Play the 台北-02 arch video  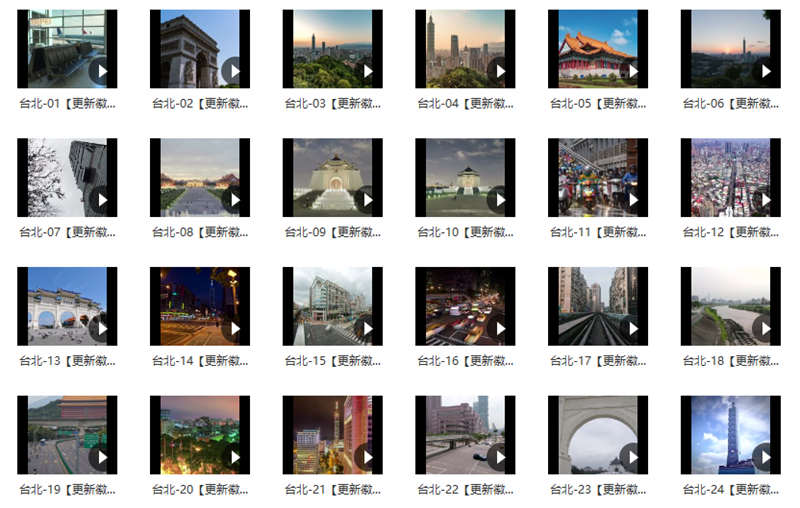199,49
